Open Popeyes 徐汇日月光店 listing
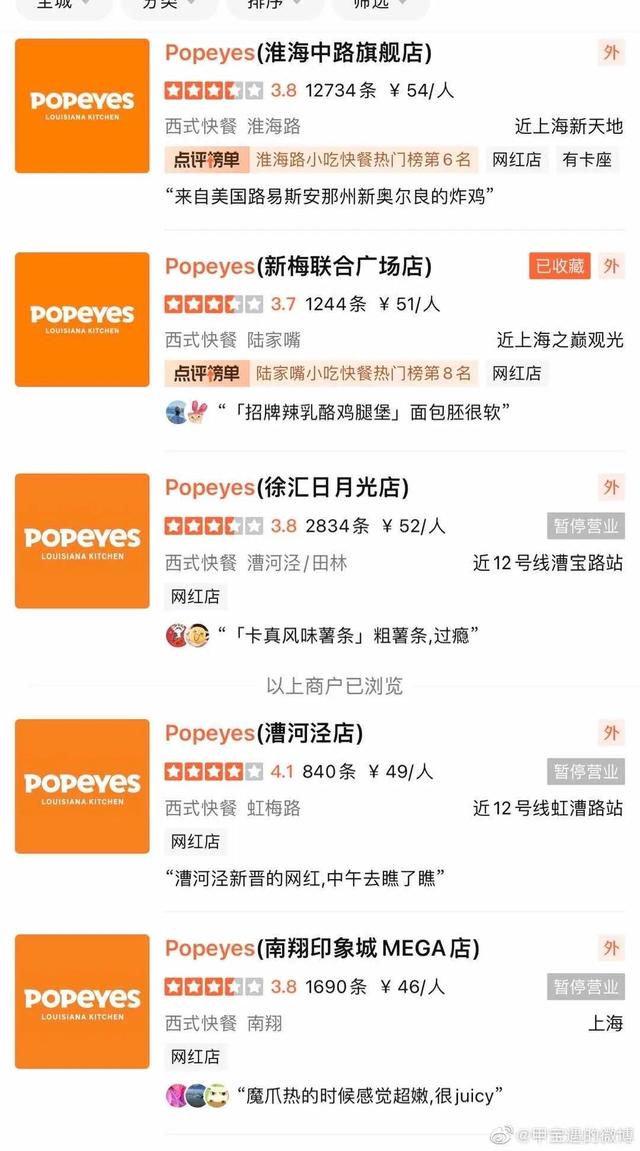Image resolution: width=640 pixels, height=1151 pixels. [x=287, y=487]
